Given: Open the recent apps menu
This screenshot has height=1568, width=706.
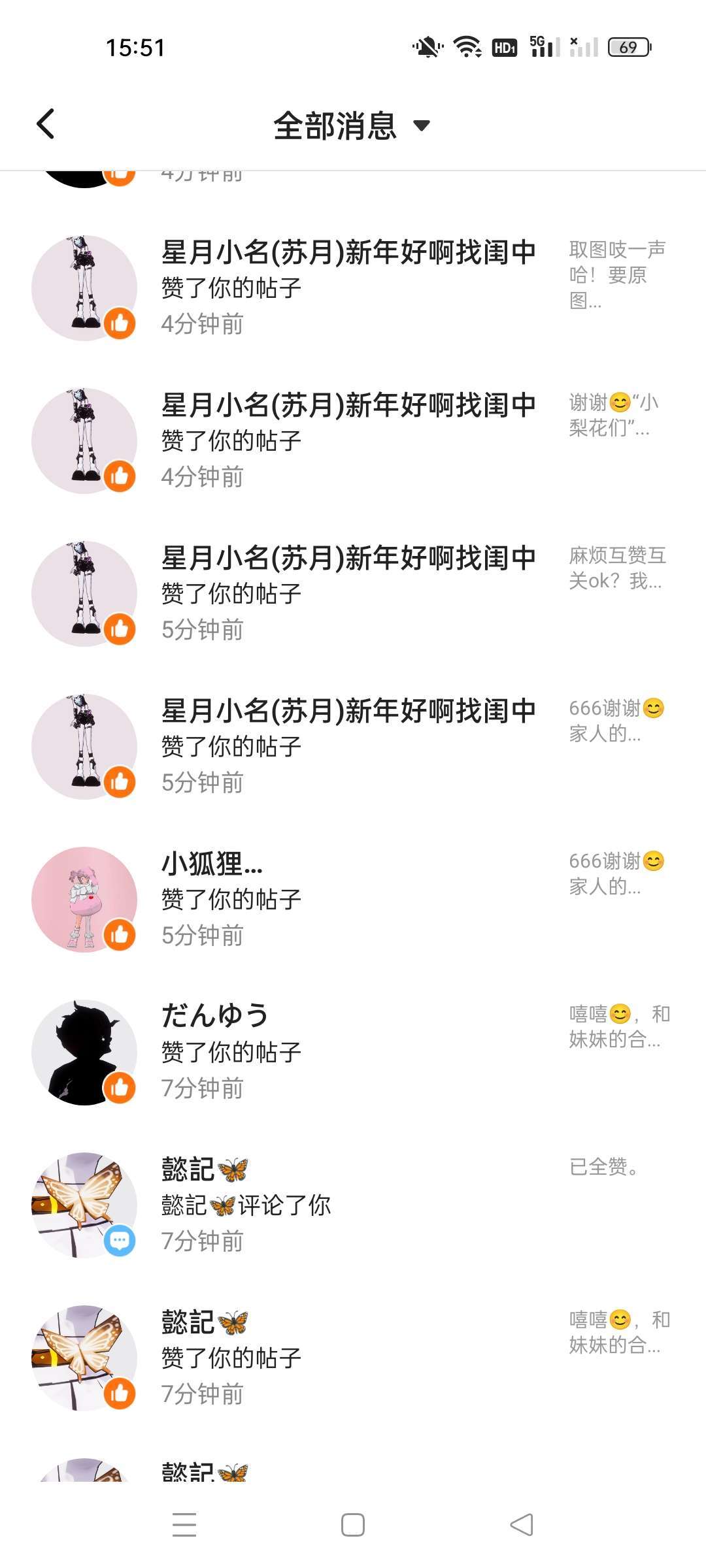Looking at the screenshot, I should pos(184,1525).
